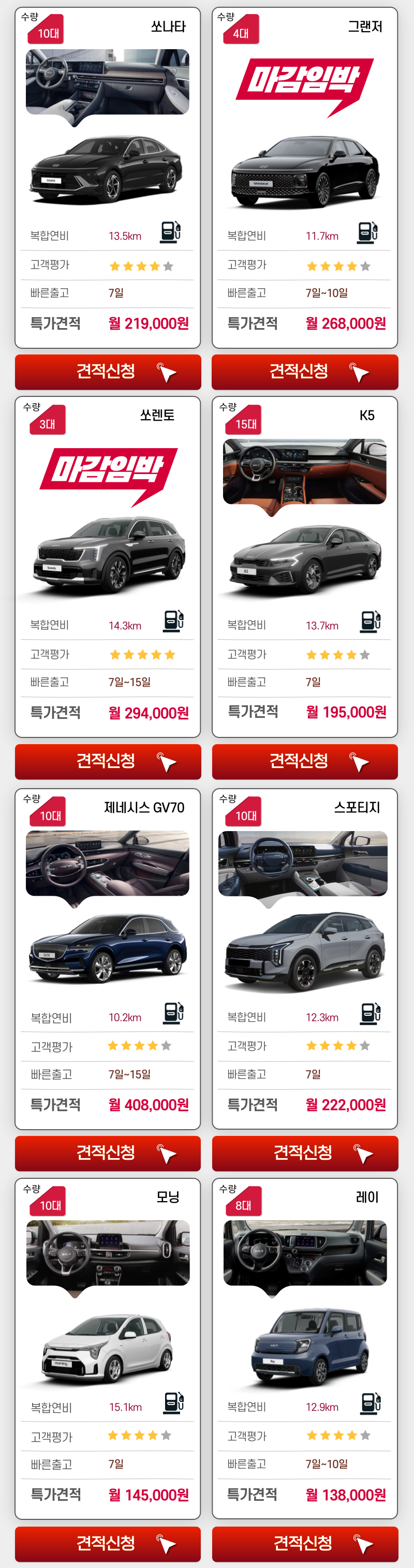The width and height of the screenshot is (414, 1568).
Task: Open the 쏘렌토 car card
Action: [x=108, y=566]
